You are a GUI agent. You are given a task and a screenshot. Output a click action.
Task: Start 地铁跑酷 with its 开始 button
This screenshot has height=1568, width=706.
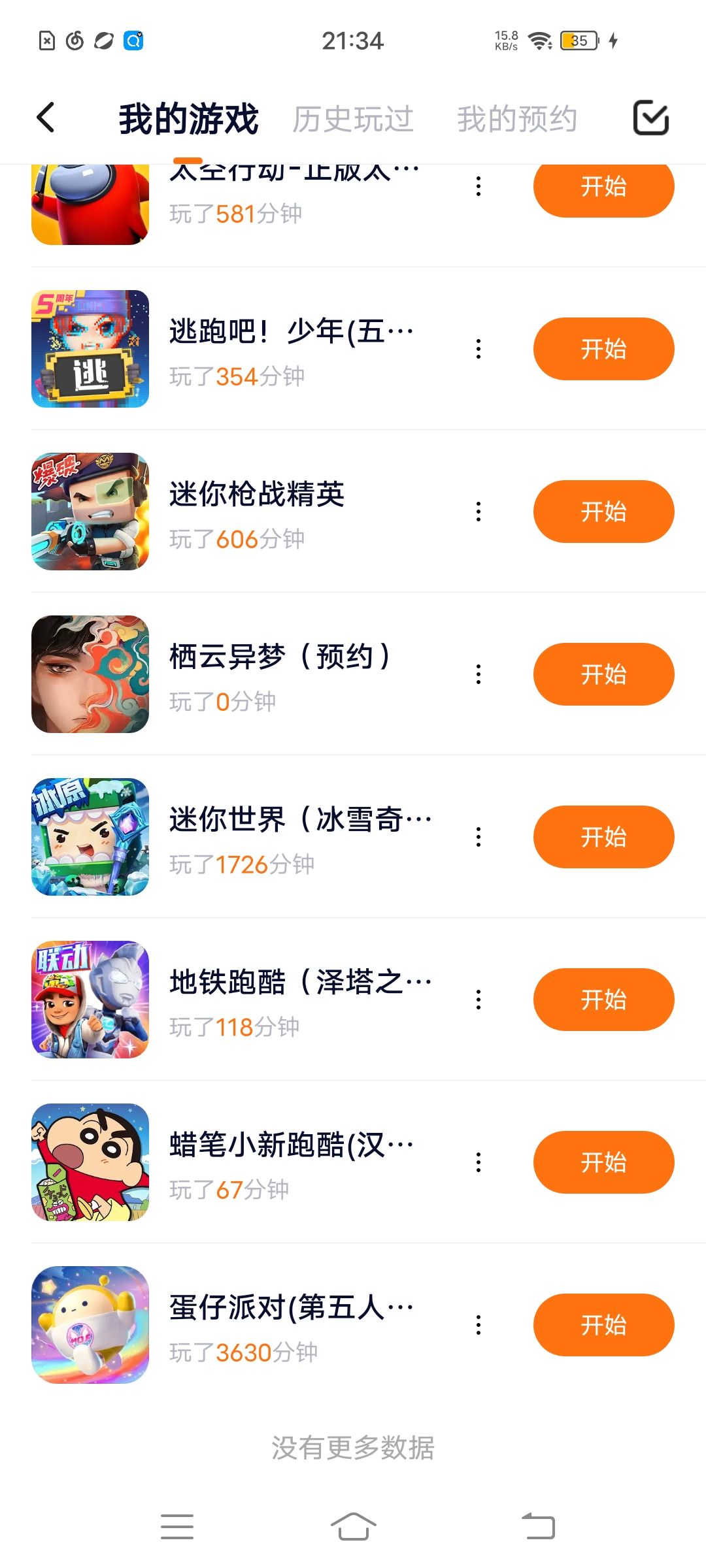pos(603,1000)
